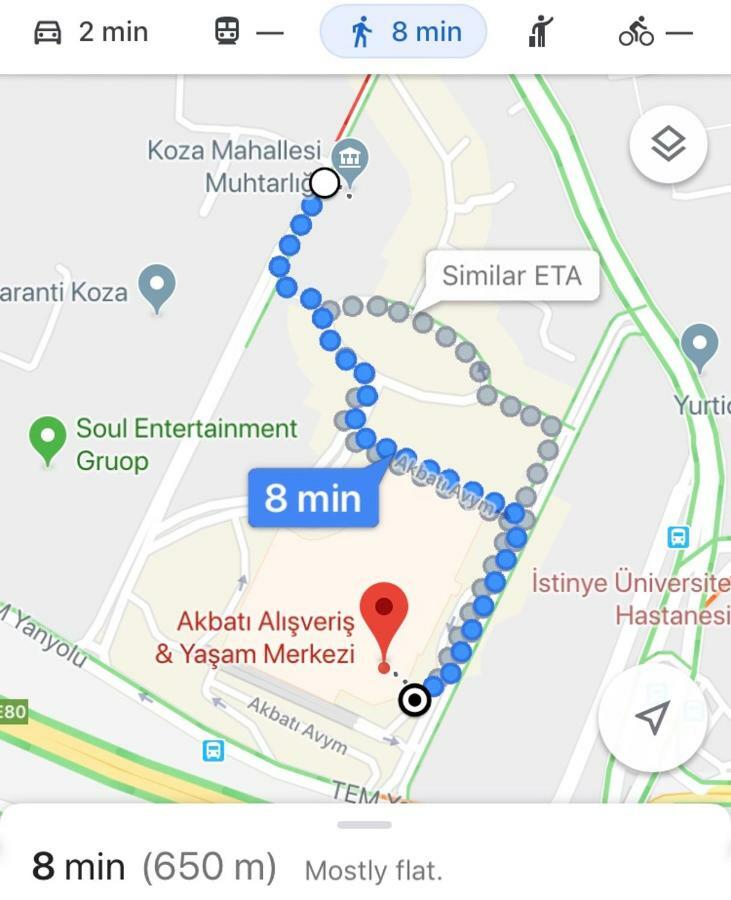
Task: Select the cycling mode
Action: tap(655, 32)
